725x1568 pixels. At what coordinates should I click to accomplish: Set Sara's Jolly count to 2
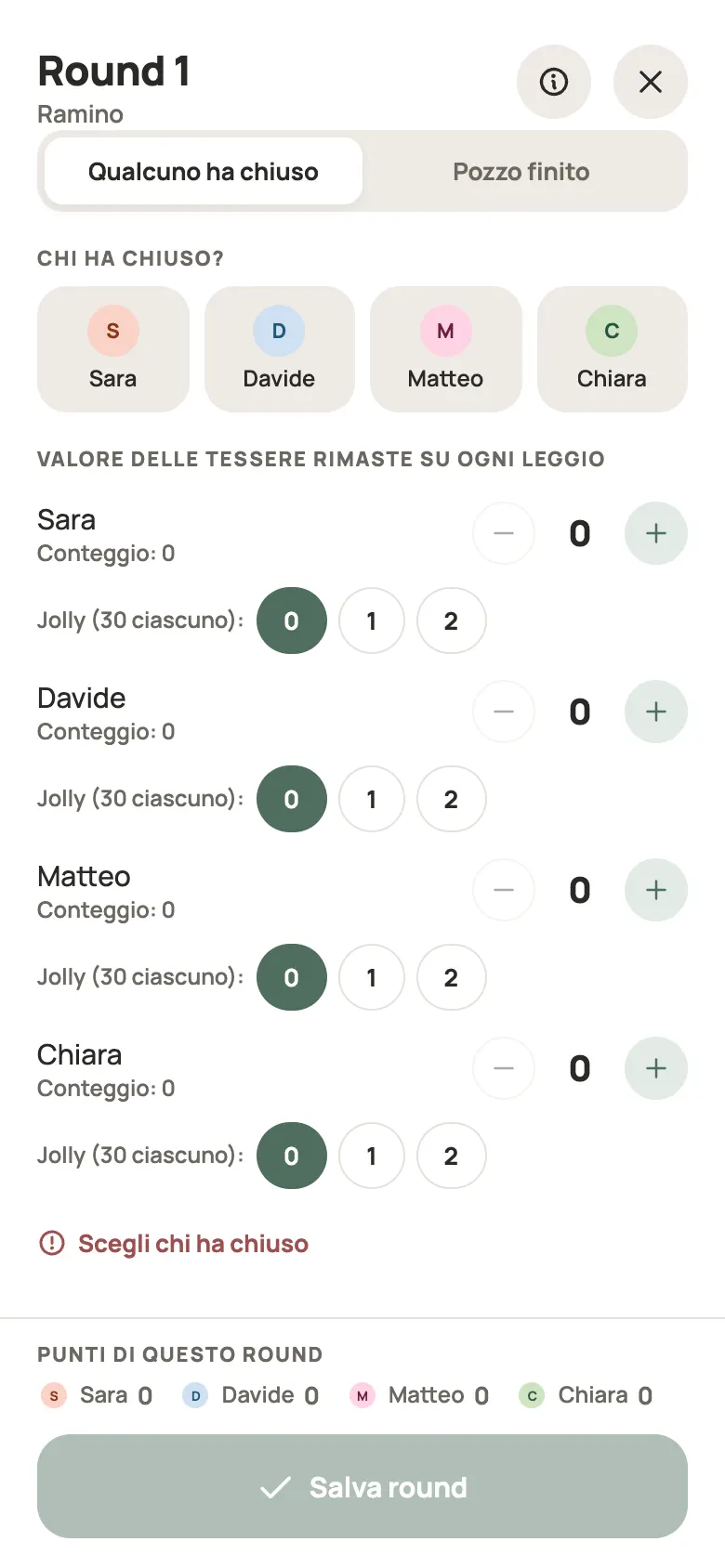pos(452,621)
